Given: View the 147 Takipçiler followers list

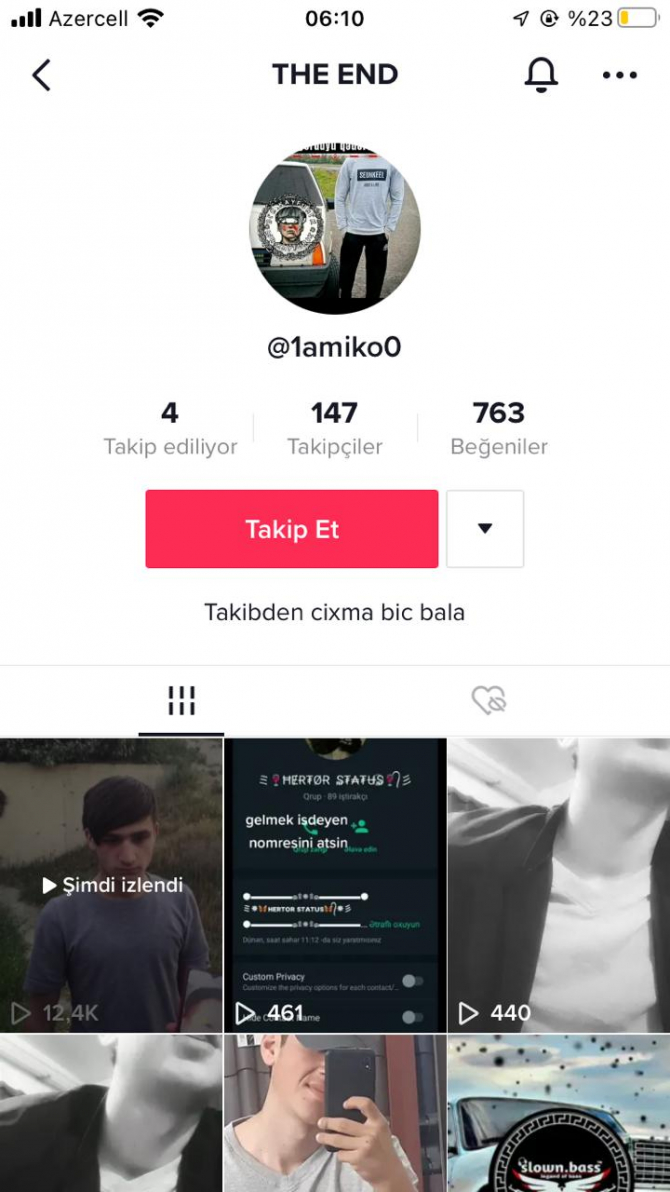Looking at the screenshot, I should click(334, 428).
